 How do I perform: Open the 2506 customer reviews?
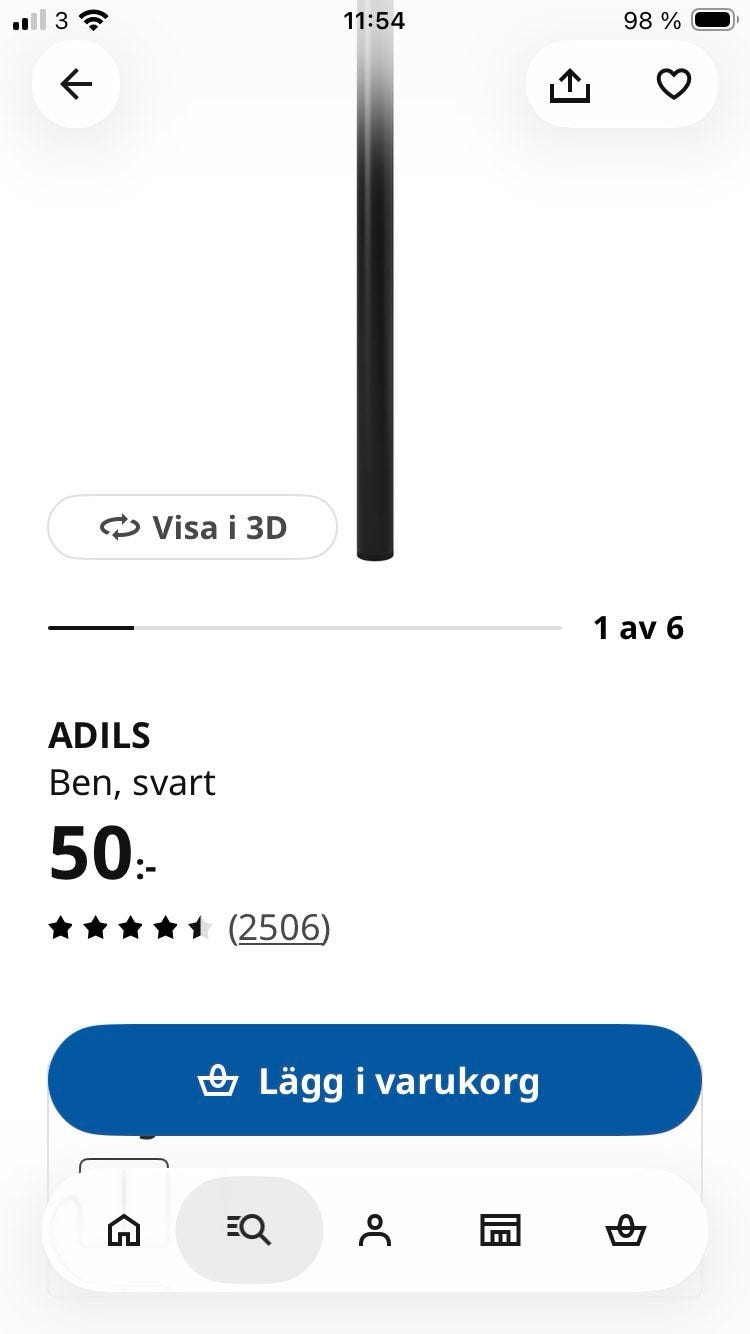coord(279,929)
